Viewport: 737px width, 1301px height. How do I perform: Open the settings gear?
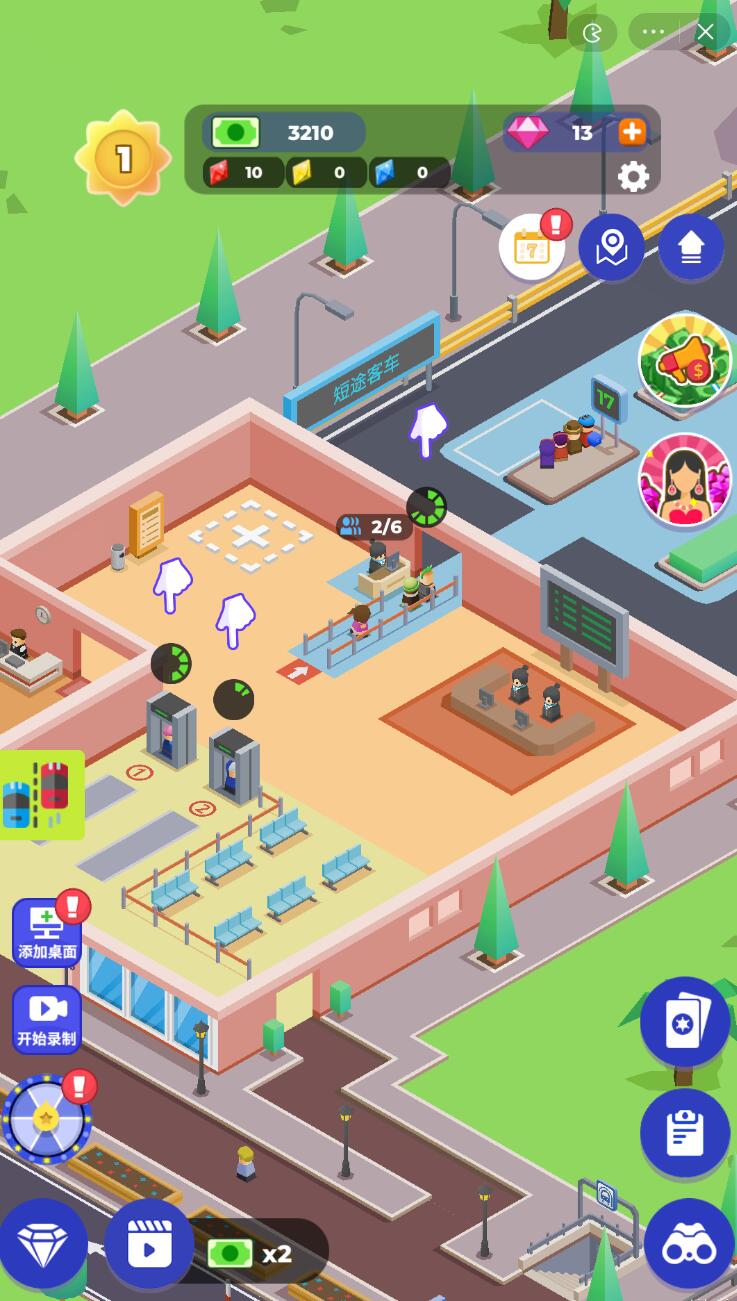633,177
